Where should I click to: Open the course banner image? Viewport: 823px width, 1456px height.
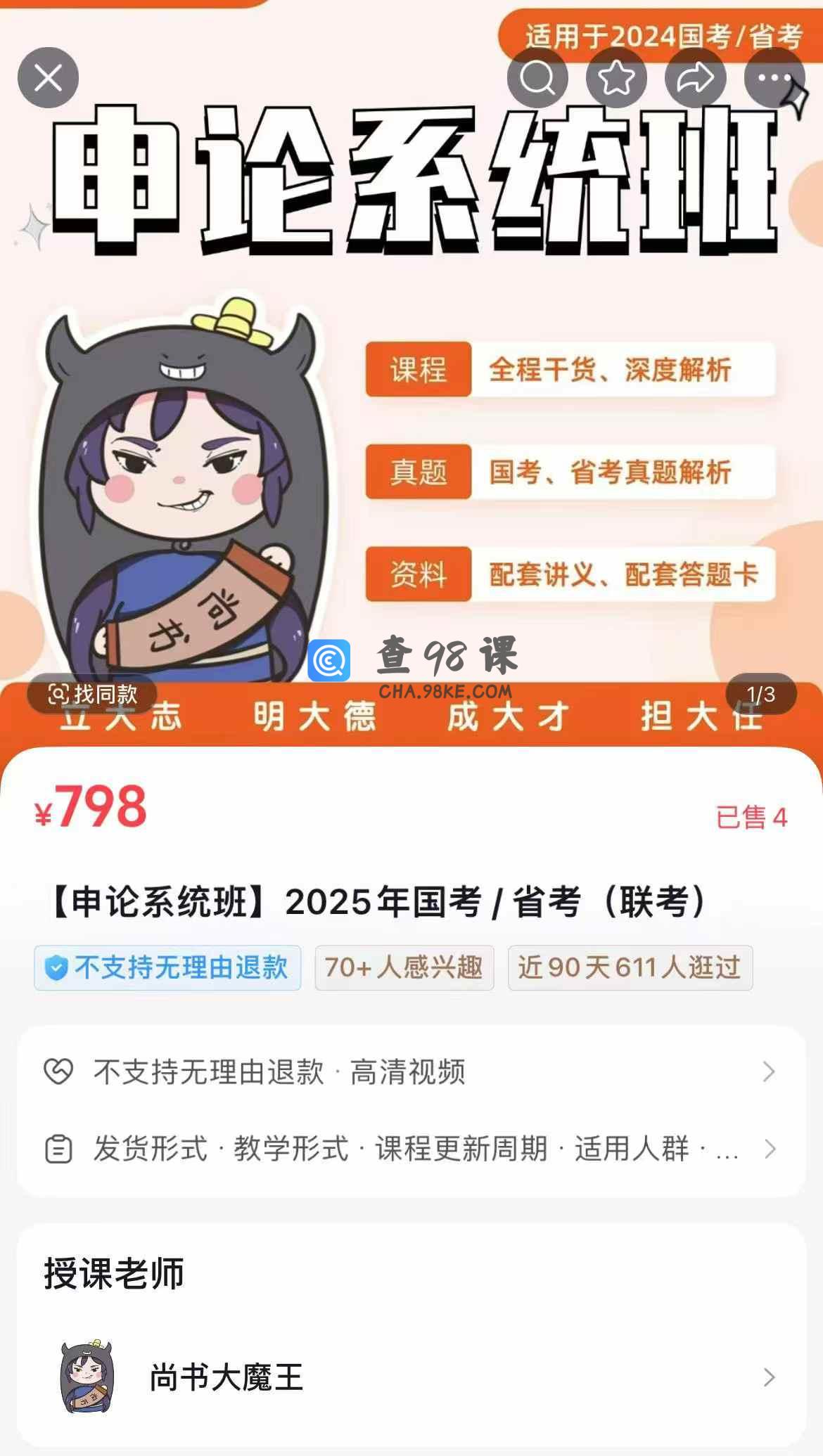pos(412,422)
